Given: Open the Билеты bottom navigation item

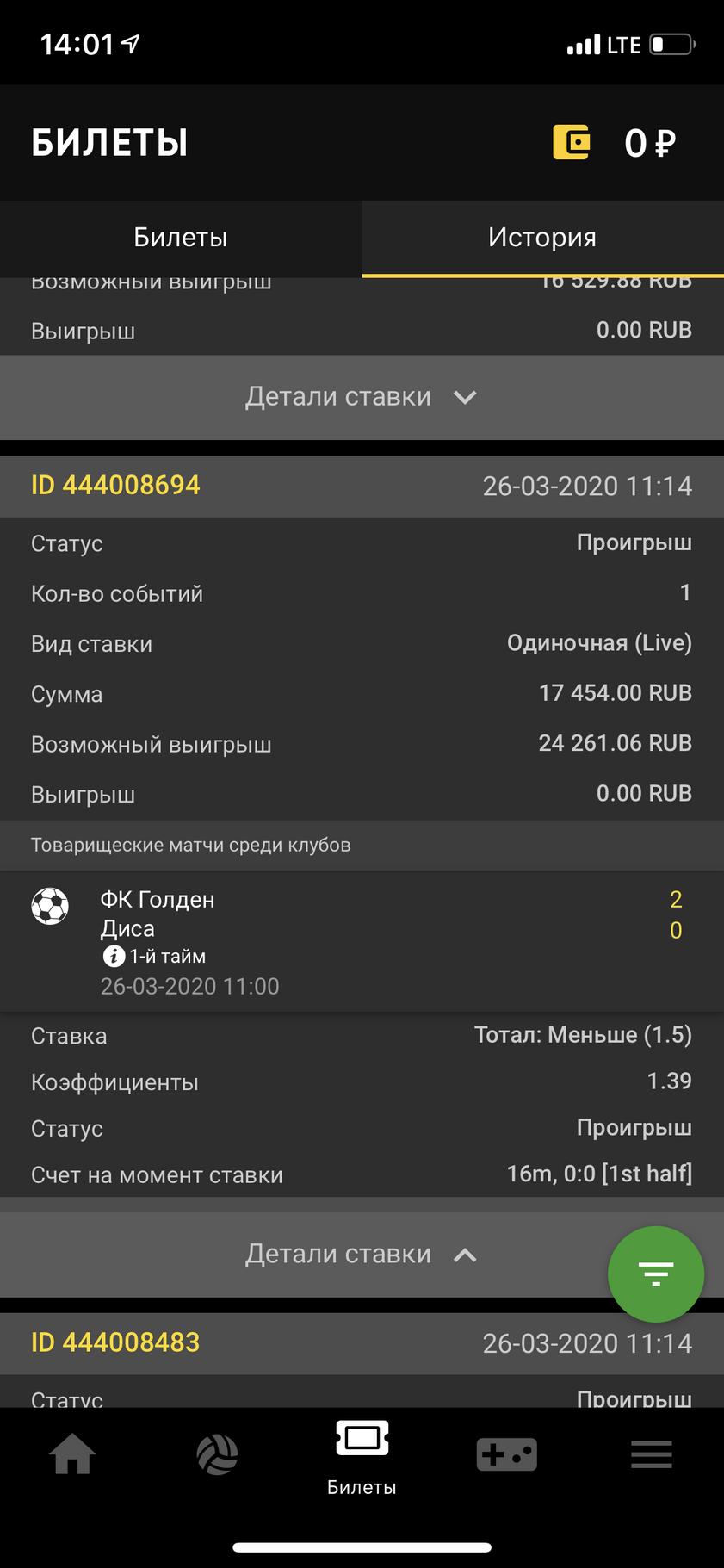Looking at the screenshot, I should click(362, 1458).
